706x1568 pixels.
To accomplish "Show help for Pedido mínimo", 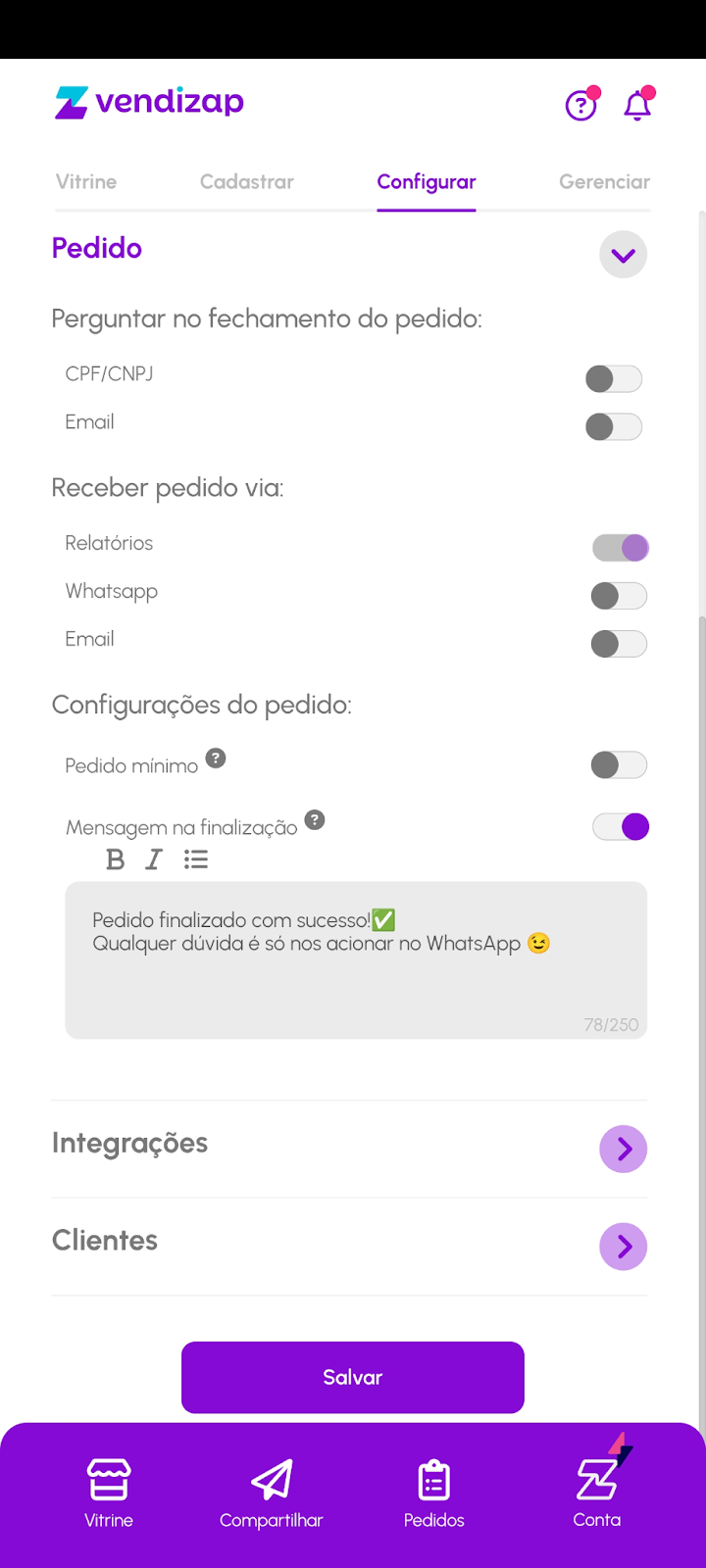I will point(216,758).
